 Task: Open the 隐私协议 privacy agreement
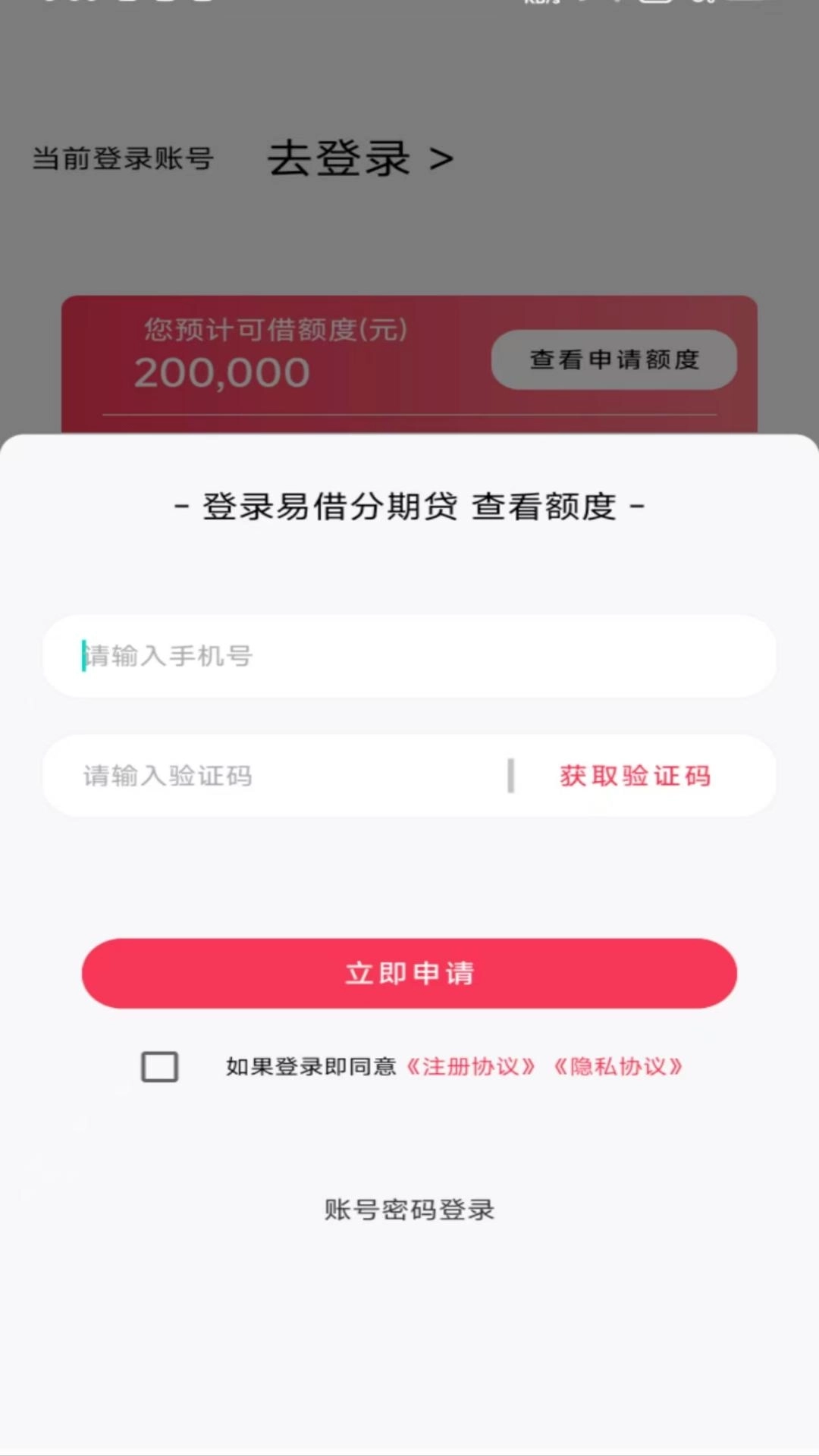pos(618,1066)
